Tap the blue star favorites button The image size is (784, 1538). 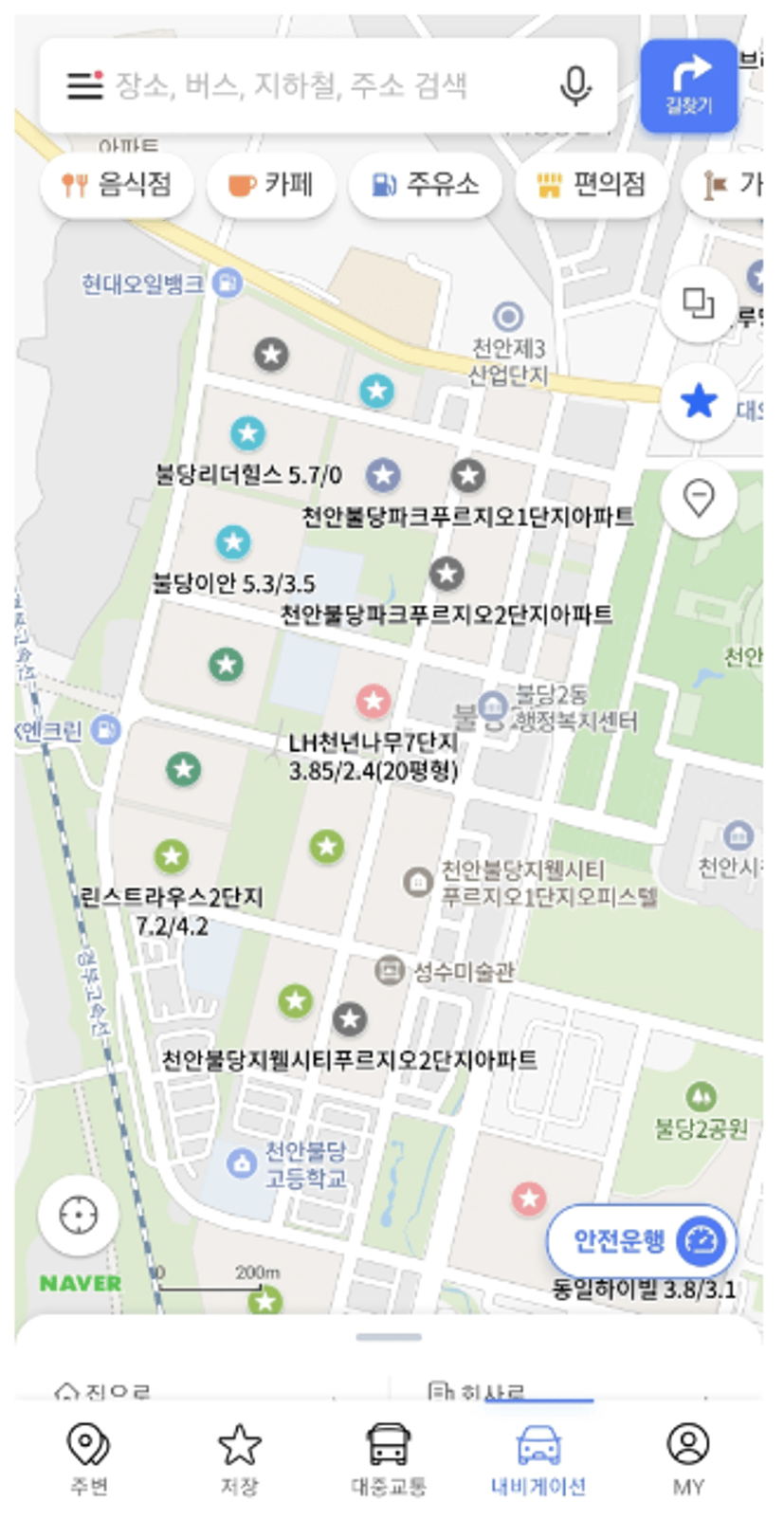point(699,401)
